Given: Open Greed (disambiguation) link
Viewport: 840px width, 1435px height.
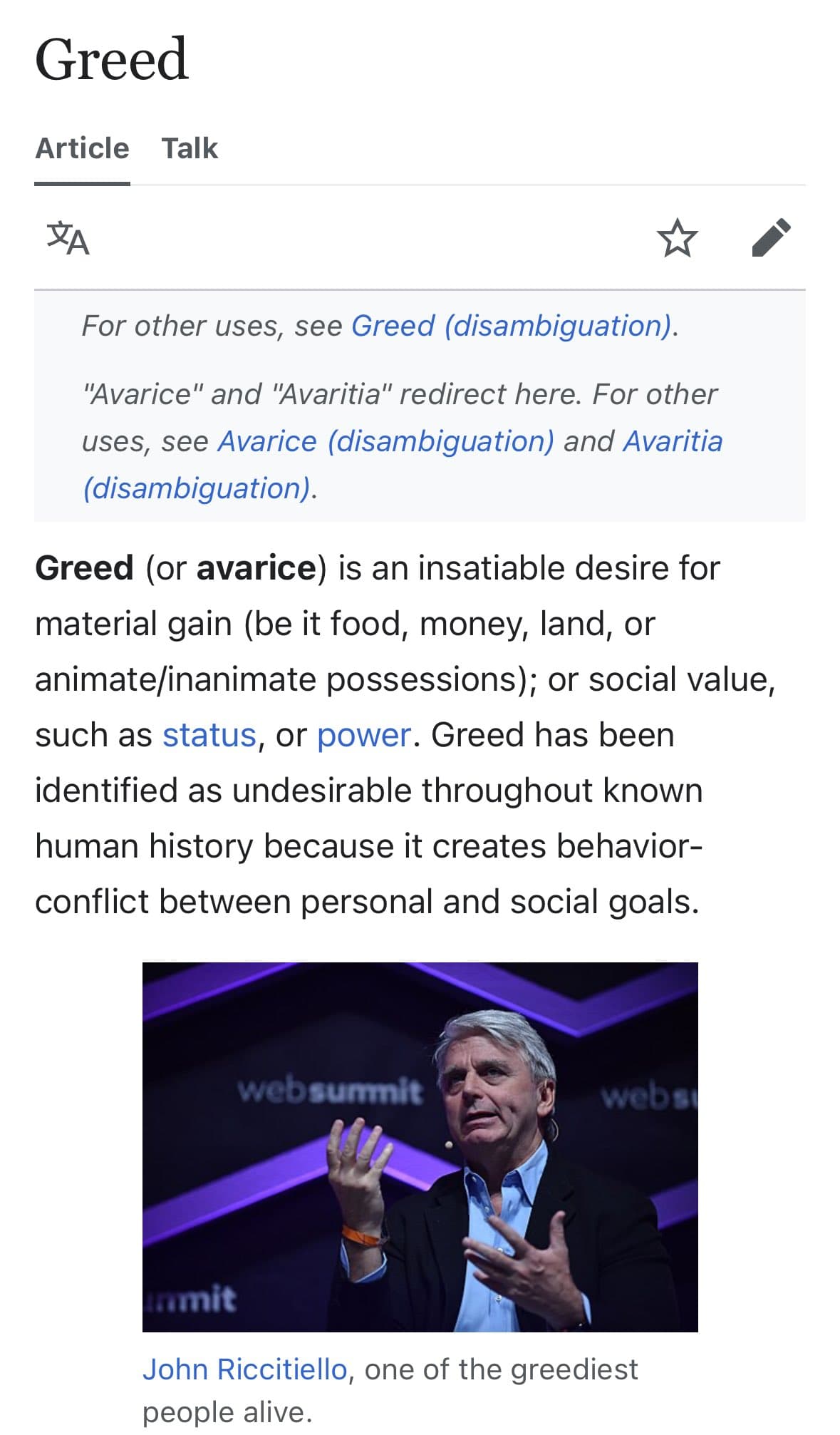Looking at the screenshot, I should click(512, 326).
